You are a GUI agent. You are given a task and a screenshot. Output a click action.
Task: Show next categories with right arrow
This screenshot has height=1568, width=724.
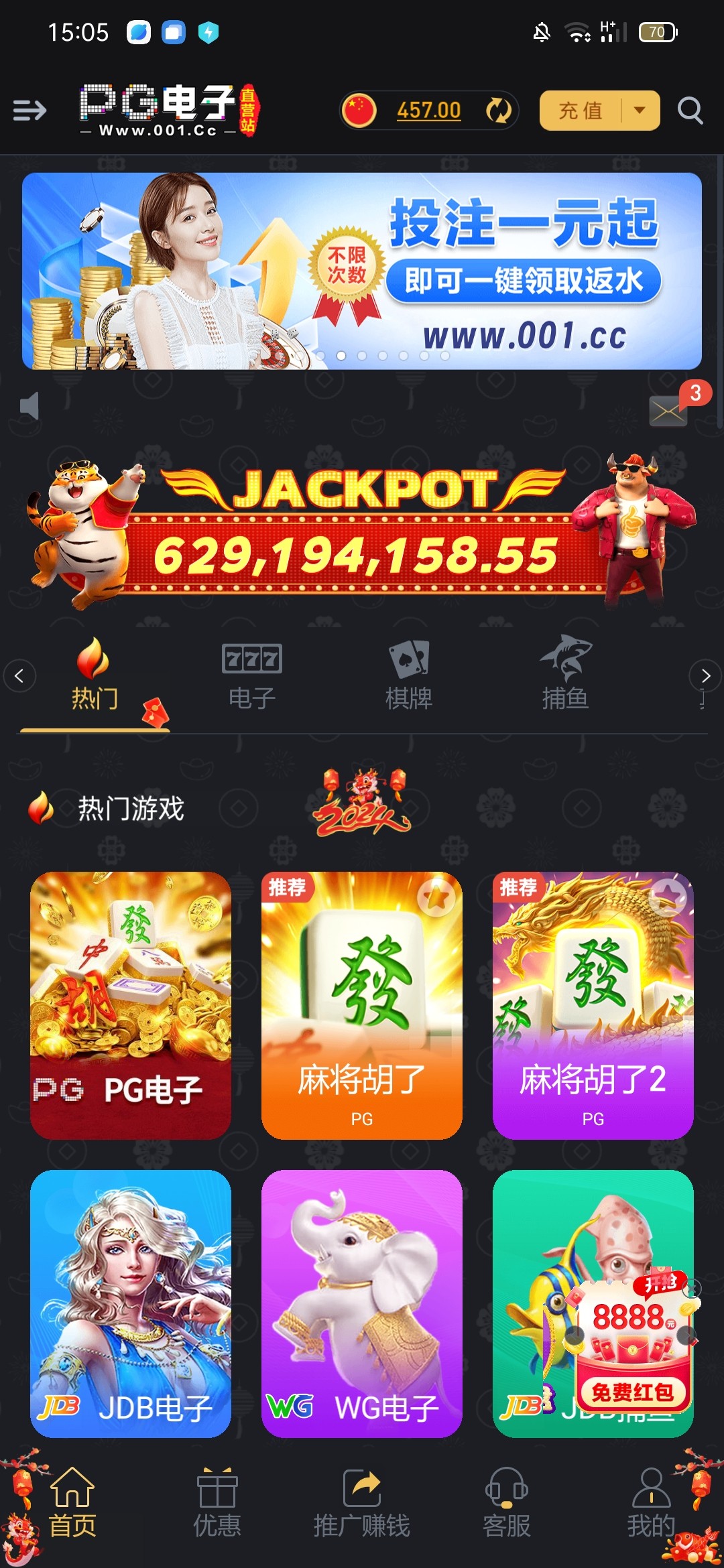pyautogui.click(x=705, y=675)
